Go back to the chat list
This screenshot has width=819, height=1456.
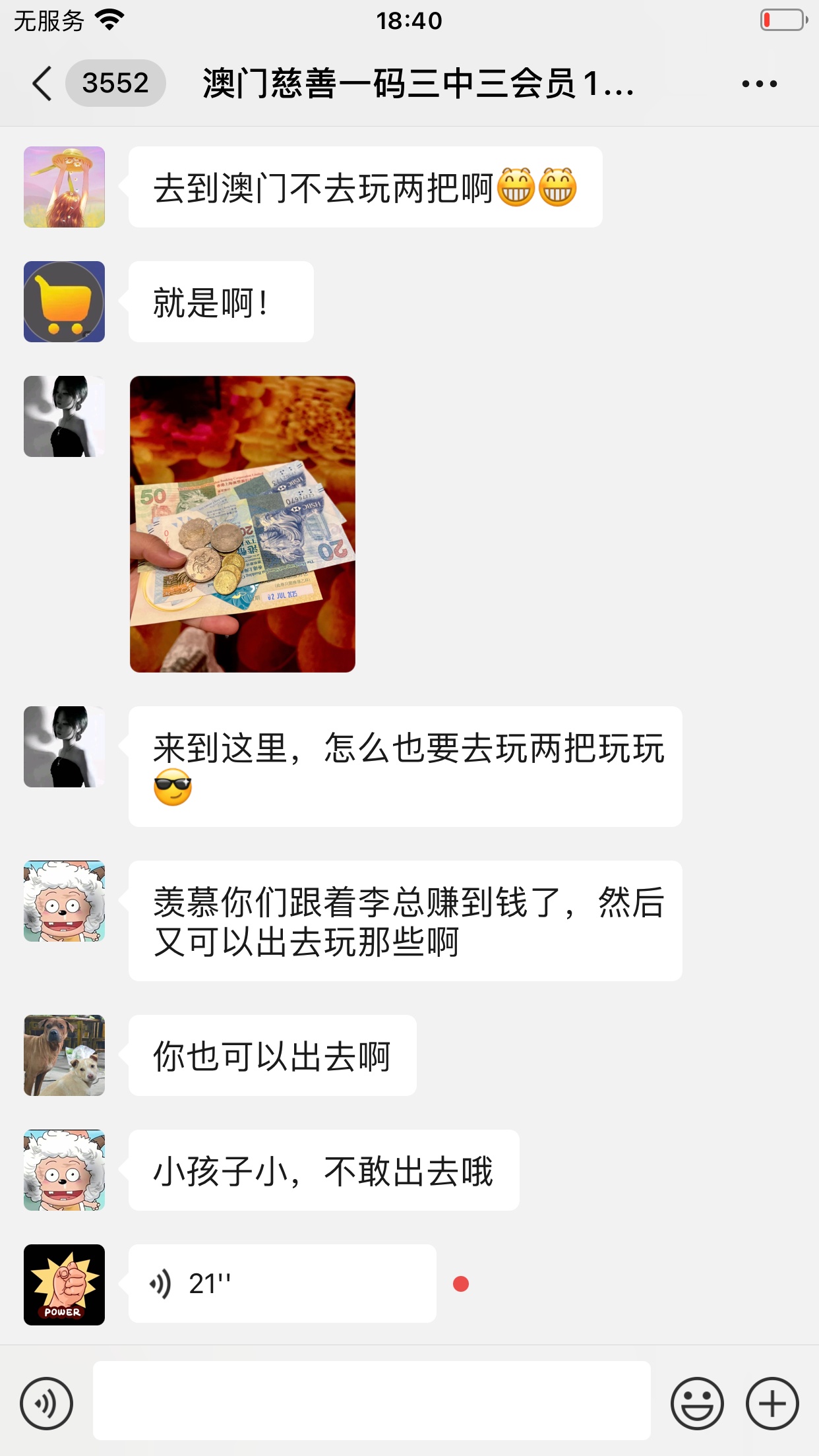coord(43,84)
